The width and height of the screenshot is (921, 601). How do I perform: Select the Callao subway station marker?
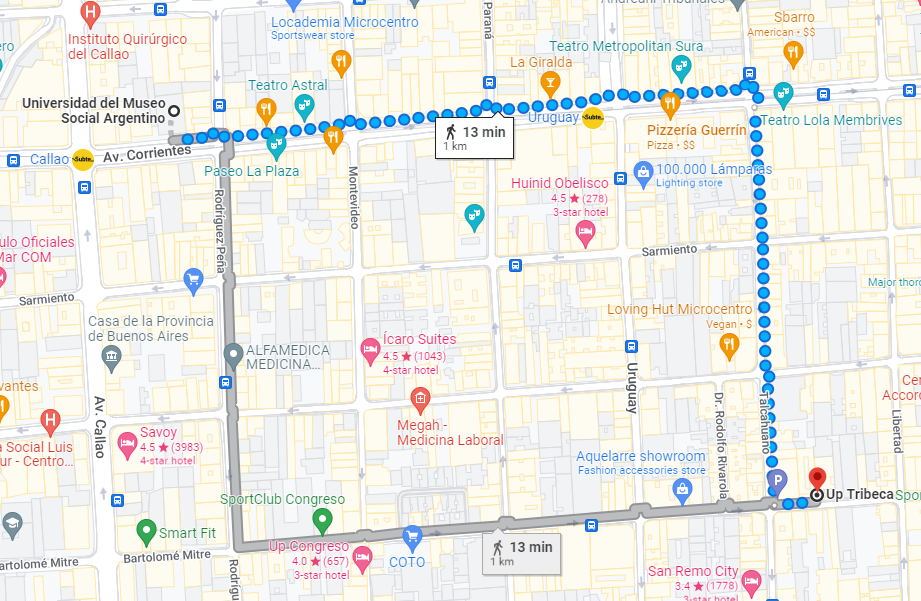tap(83, 159)
